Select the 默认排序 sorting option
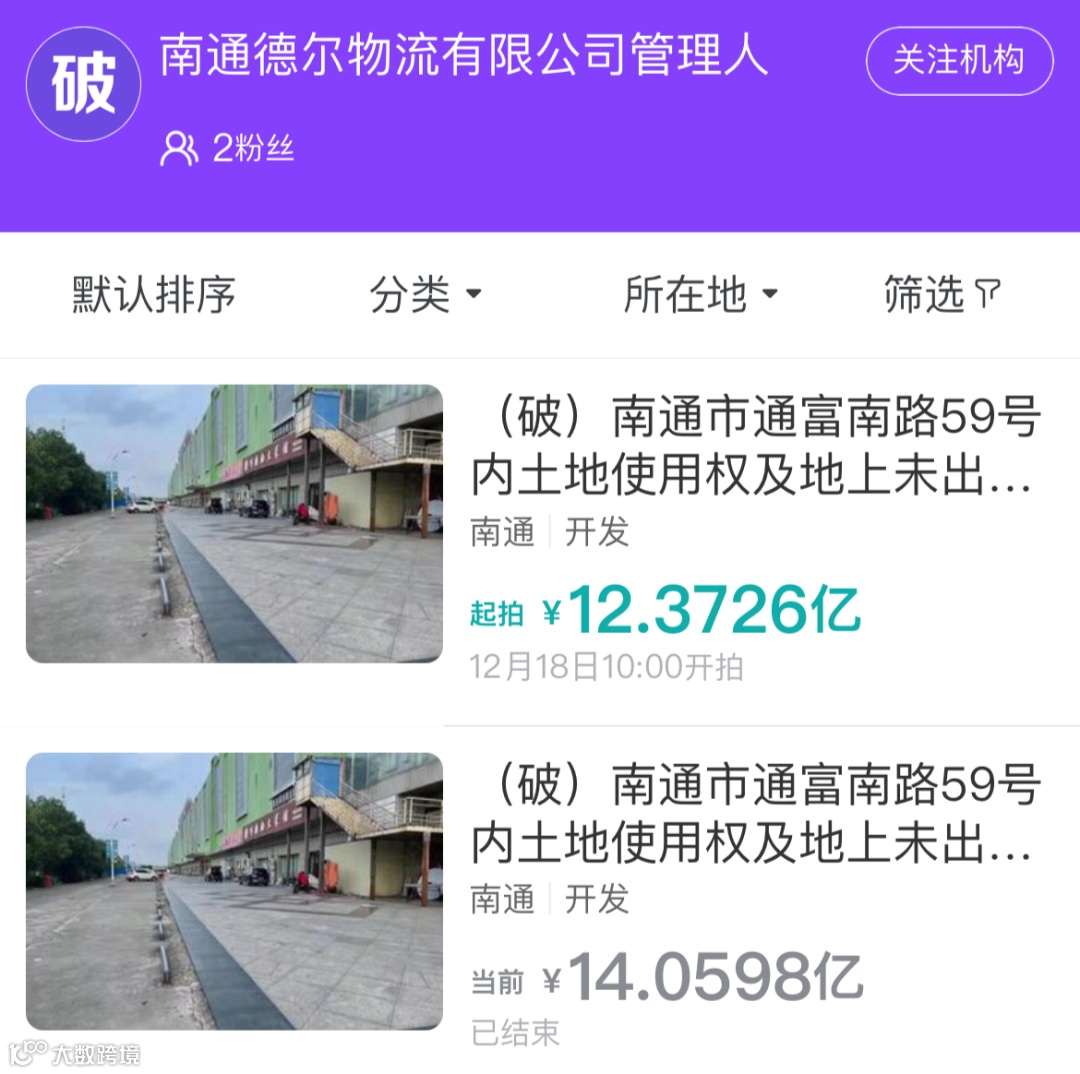Screen dimensions: 1080x1074 click(x=154, y=295)
